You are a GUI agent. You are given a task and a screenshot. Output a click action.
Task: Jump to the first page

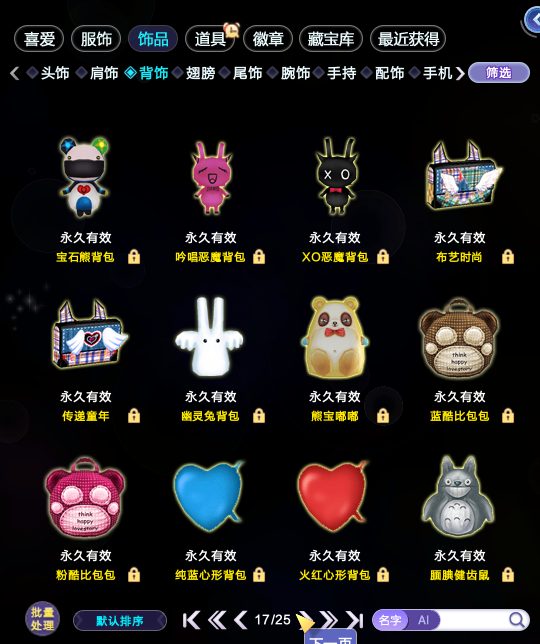(191, 620)
